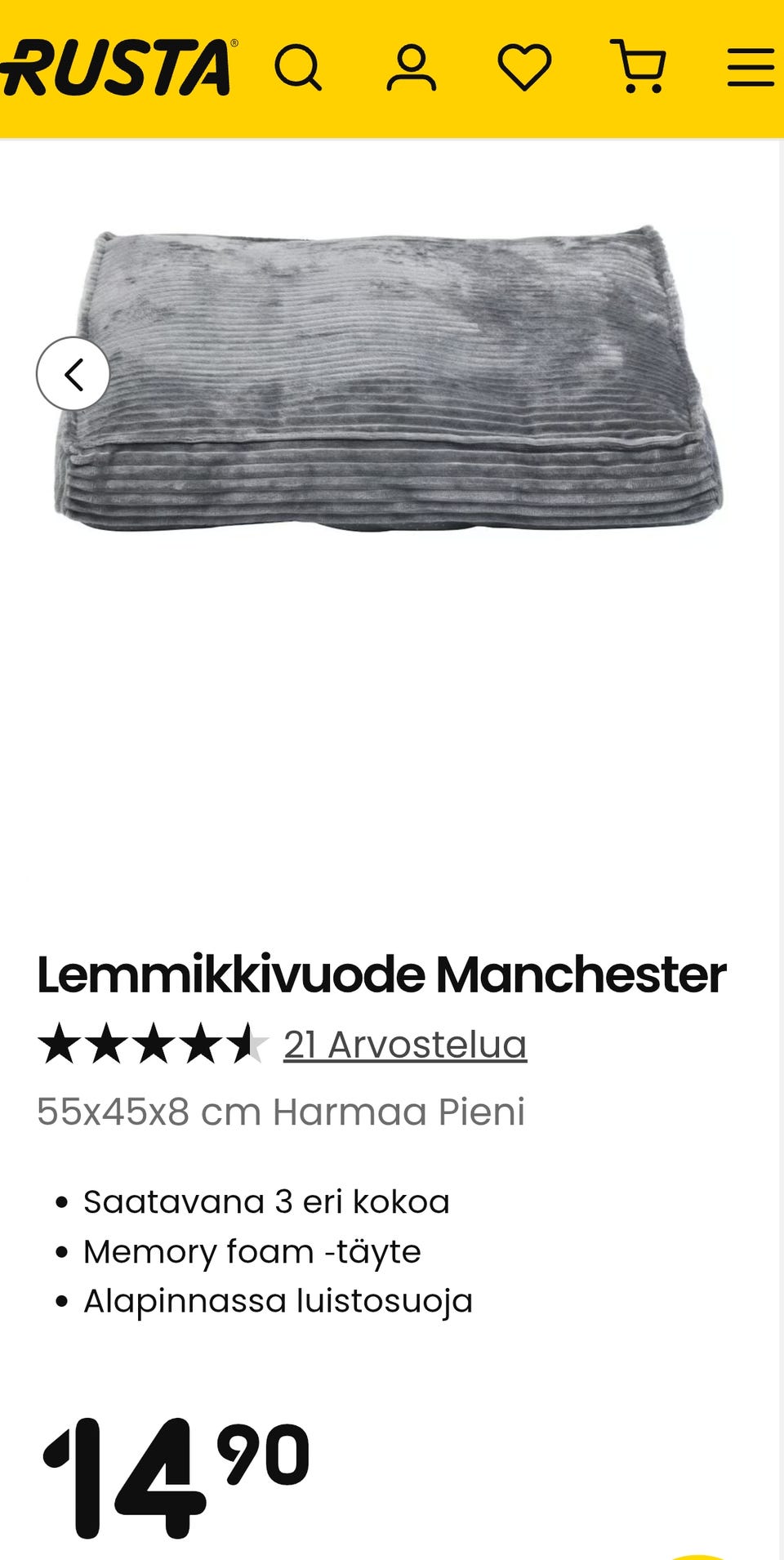Show the previous product image
This screenshot has height=1560, width=784.
tap(73, 374)
